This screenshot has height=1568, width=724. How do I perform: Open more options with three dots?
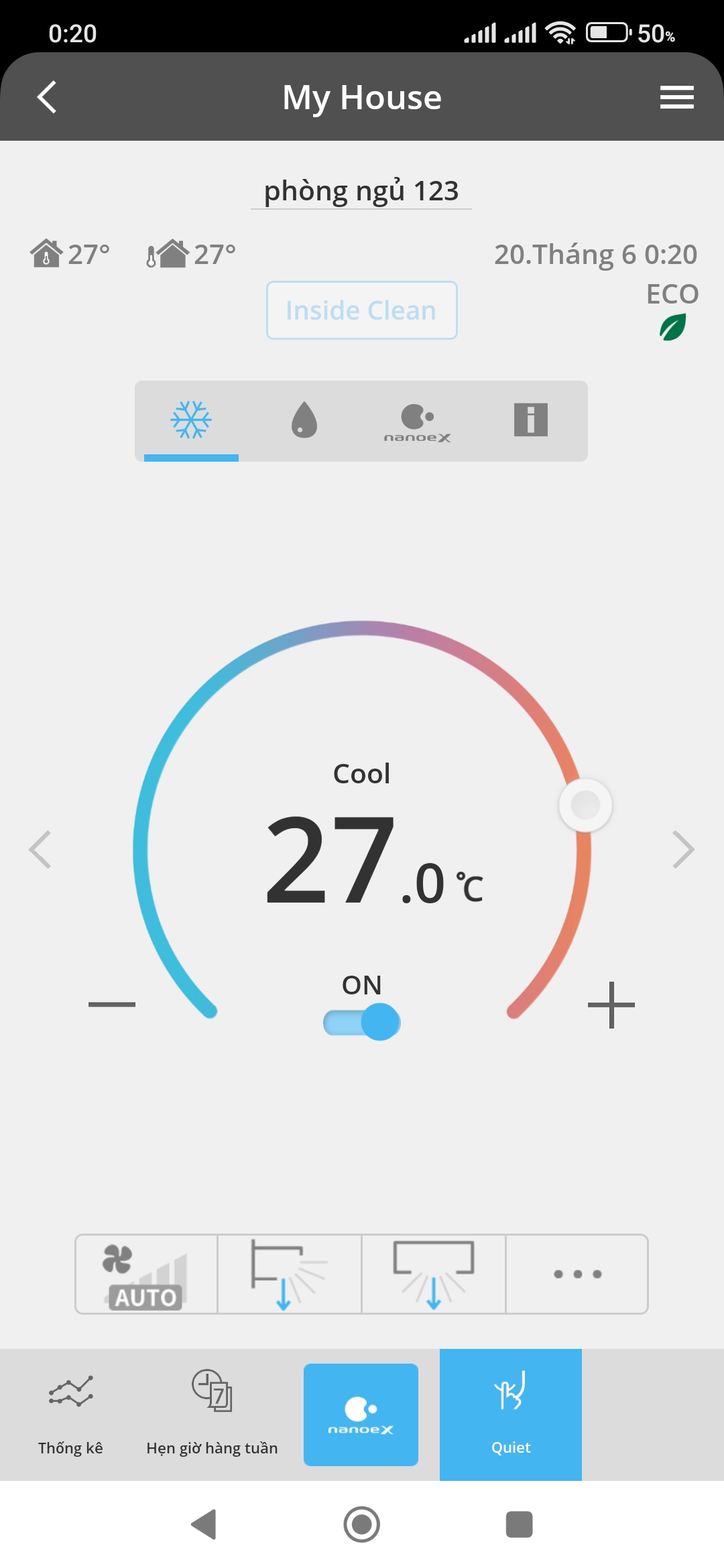click(577, 1275)
